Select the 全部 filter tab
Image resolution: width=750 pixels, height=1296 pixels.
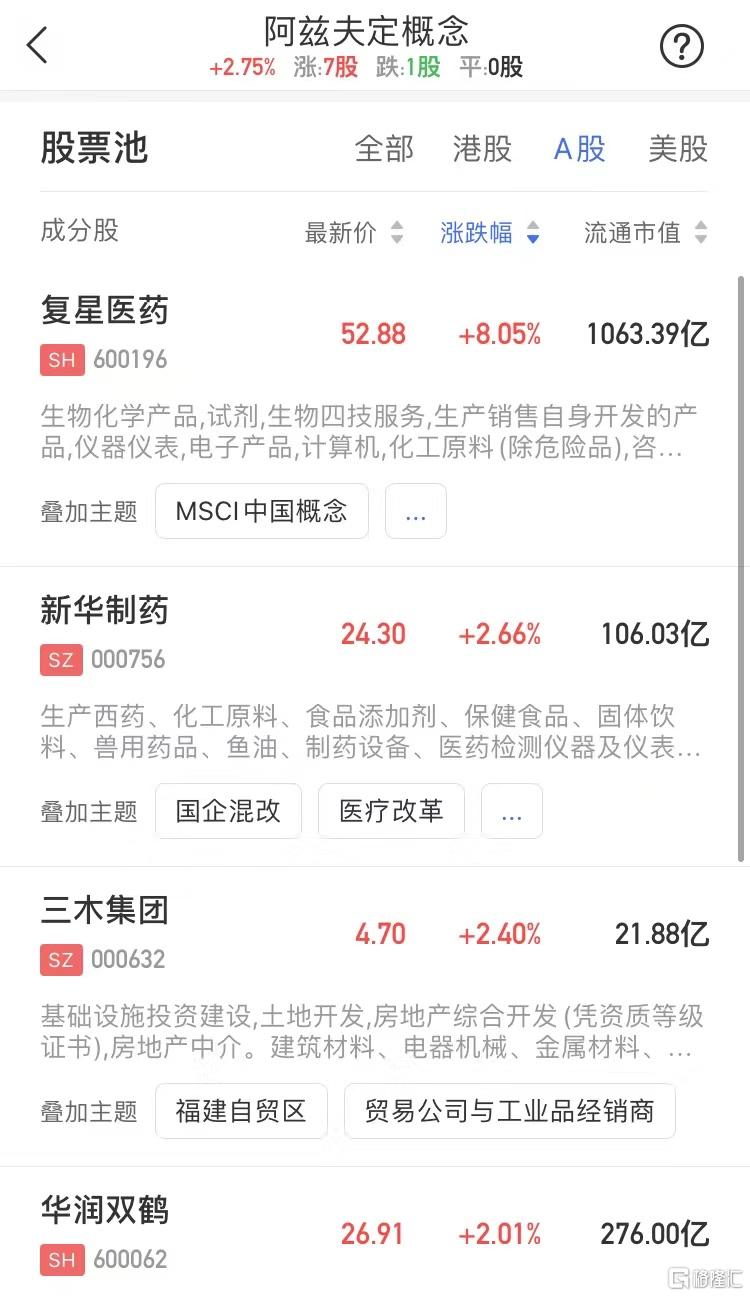[385, 149]
